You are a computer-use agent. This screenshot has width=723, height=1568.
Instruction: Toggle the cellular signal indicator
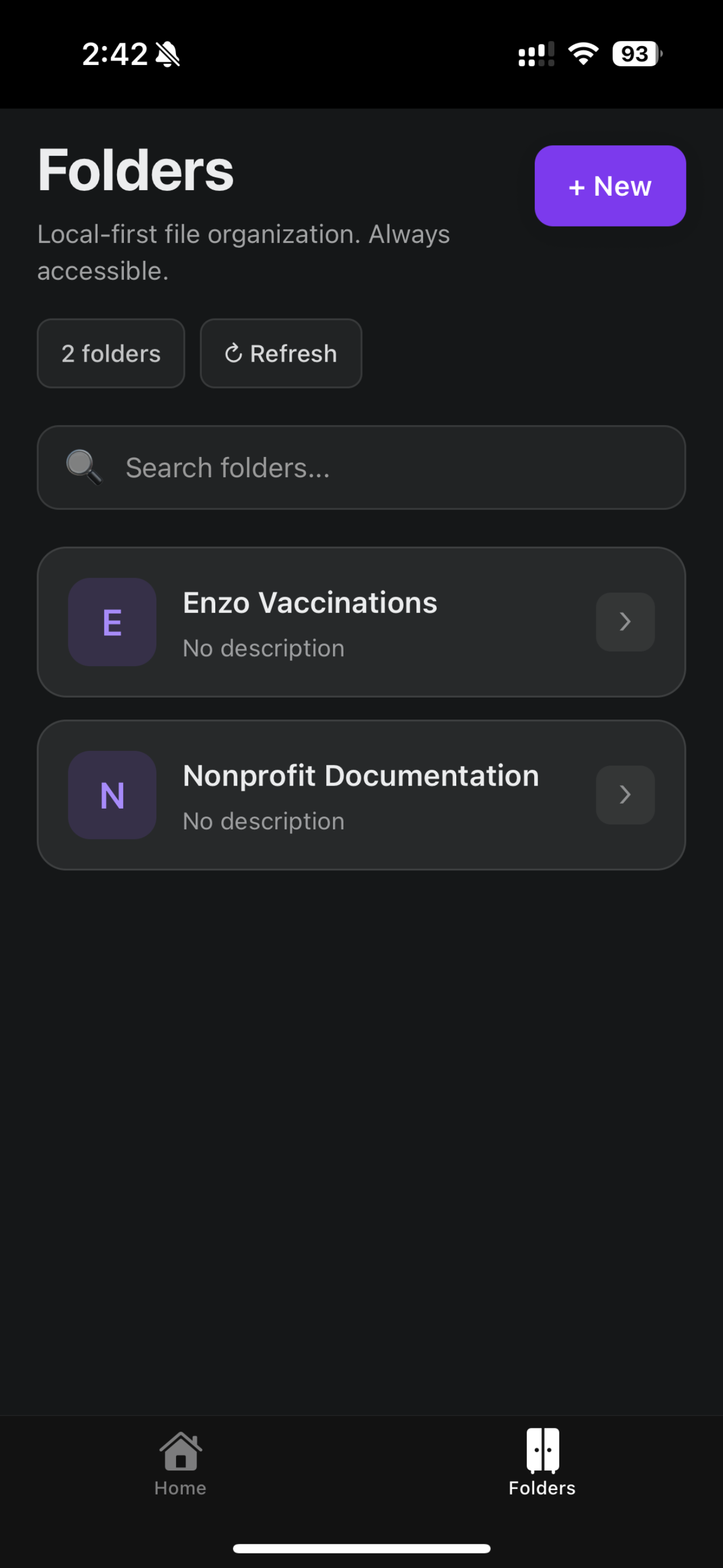coord(535,55)
